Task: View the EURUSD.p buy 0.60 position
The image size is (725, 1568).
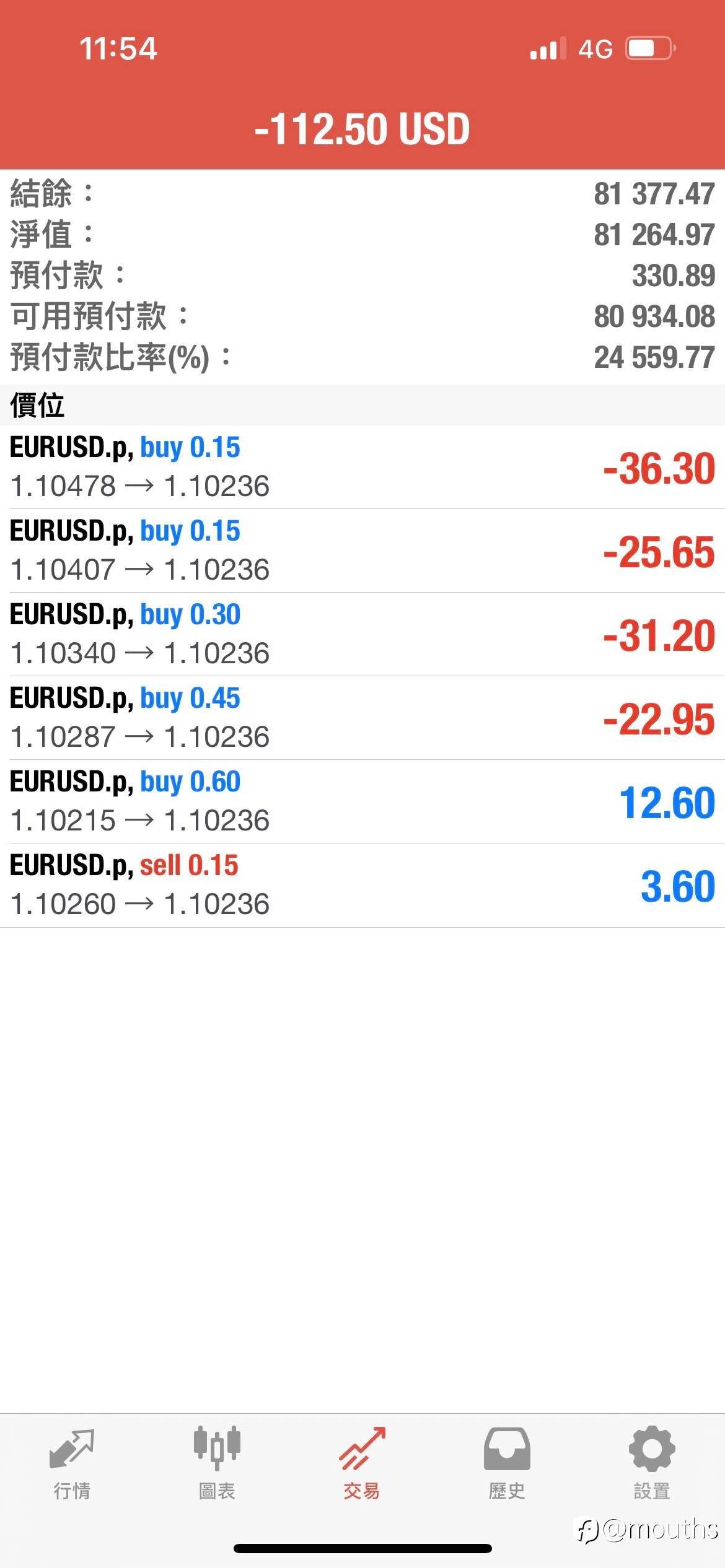Action: pyautogui.click(x=362, y=801)
